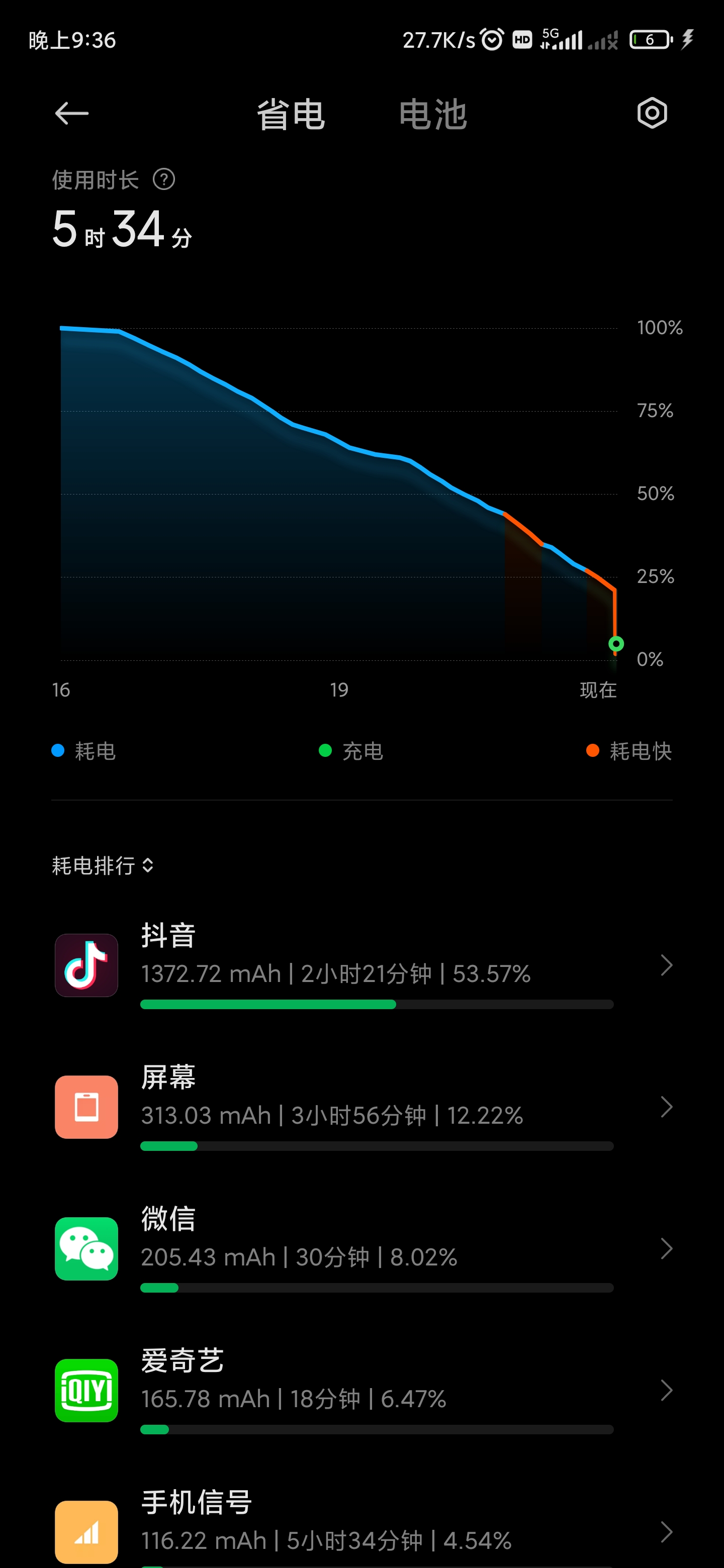Viewport: 724px width, 1568px height.
Task: Select the 省电 tab
Action: click(291, 115)
